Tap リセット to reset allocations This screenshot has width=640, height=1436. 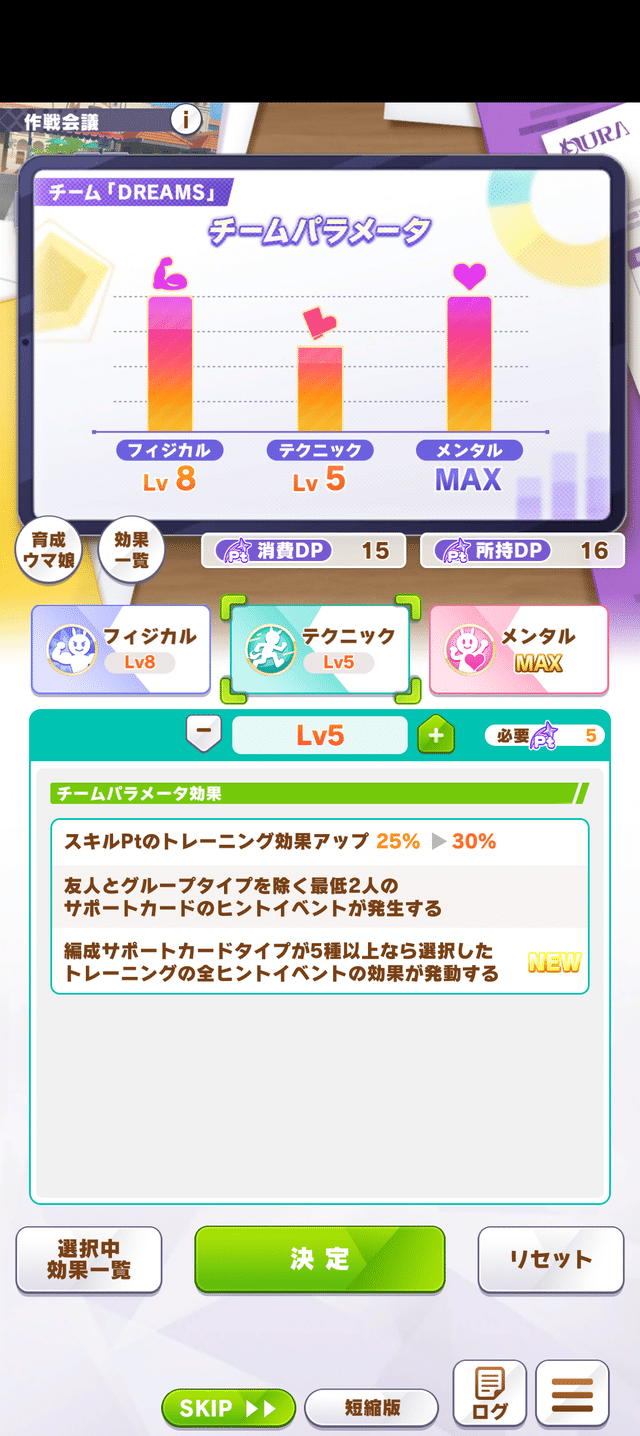point(551,1260)
